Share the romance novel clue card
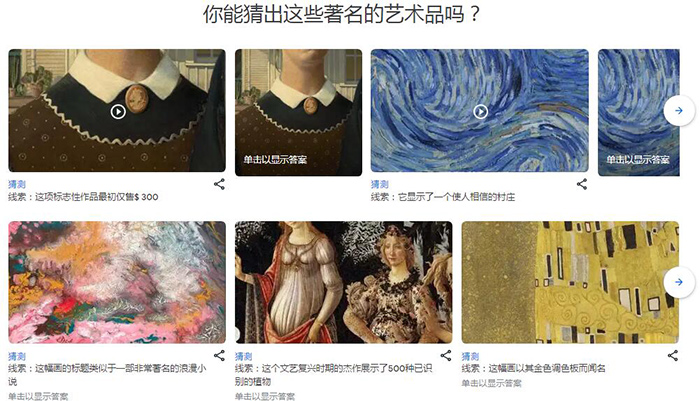Image resolution: width=700 pixels, height=401 pixels. (220, 355)
